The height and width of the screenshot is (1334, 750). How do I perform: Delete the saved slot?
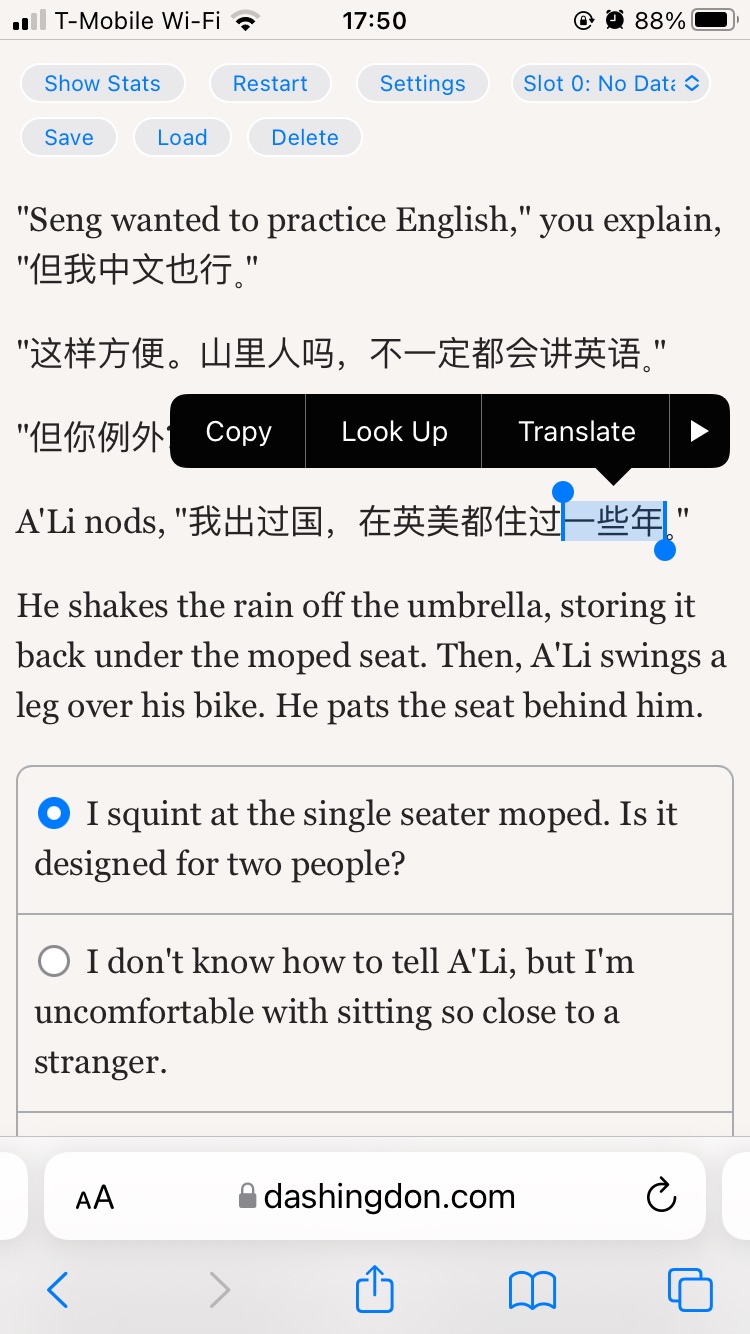[x=305, y=138]
